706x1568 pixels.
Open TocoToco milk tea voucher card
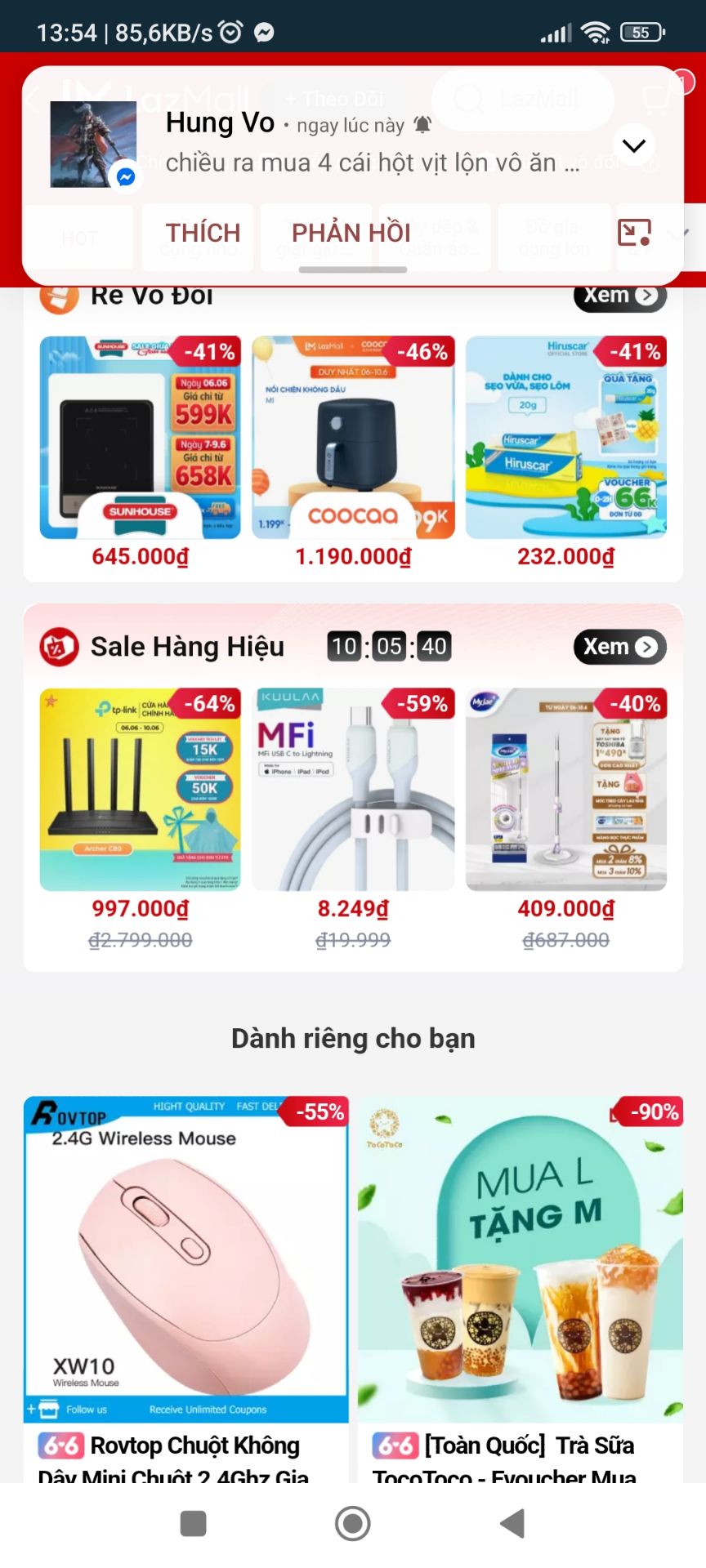point(520,1274)
